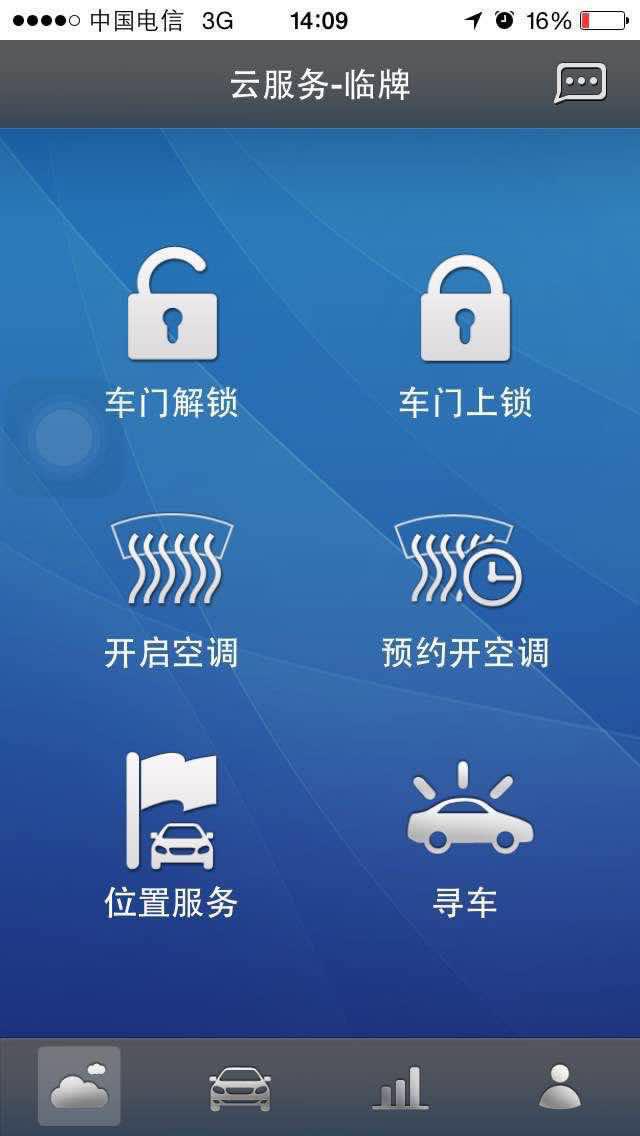Image resolution: width=640 pixels, height=1136 pixels.
Task: Switch to the person profile tab
Action: (560, 1086)
